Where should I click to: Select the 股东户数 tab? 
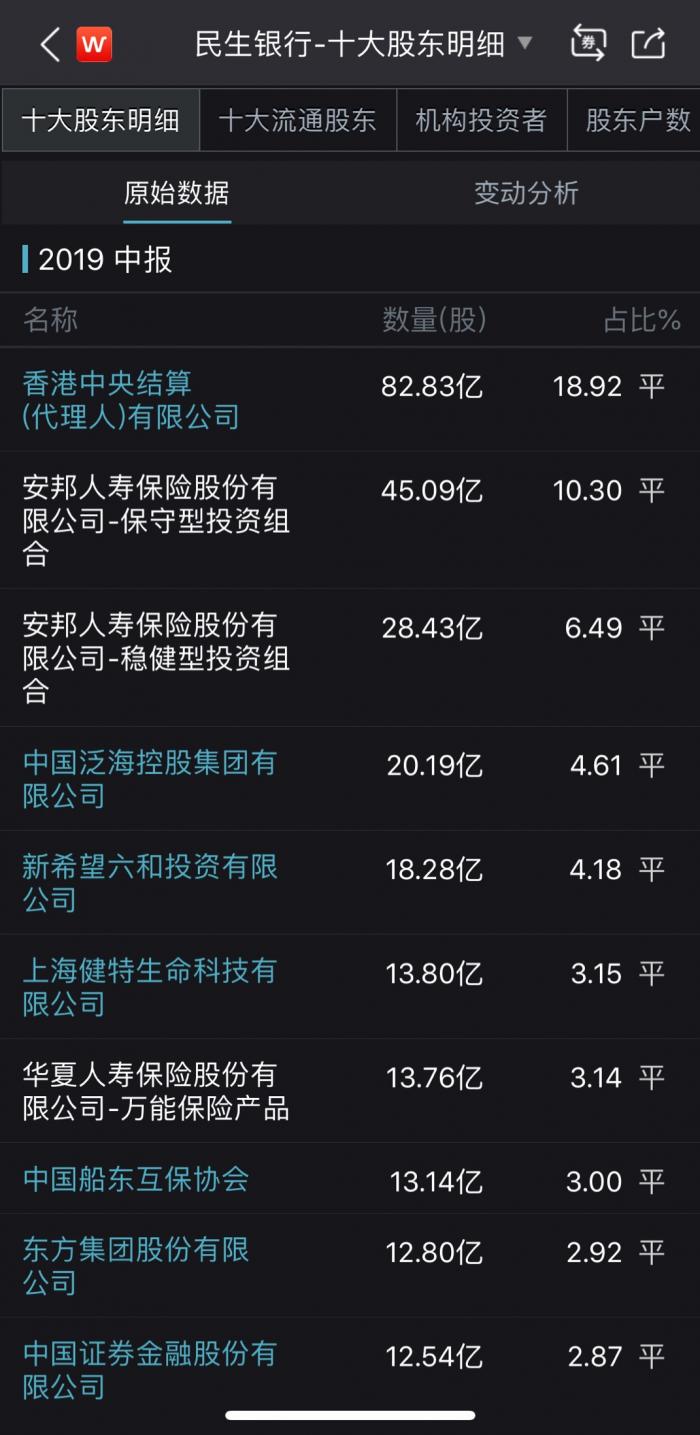click(637, 121)
